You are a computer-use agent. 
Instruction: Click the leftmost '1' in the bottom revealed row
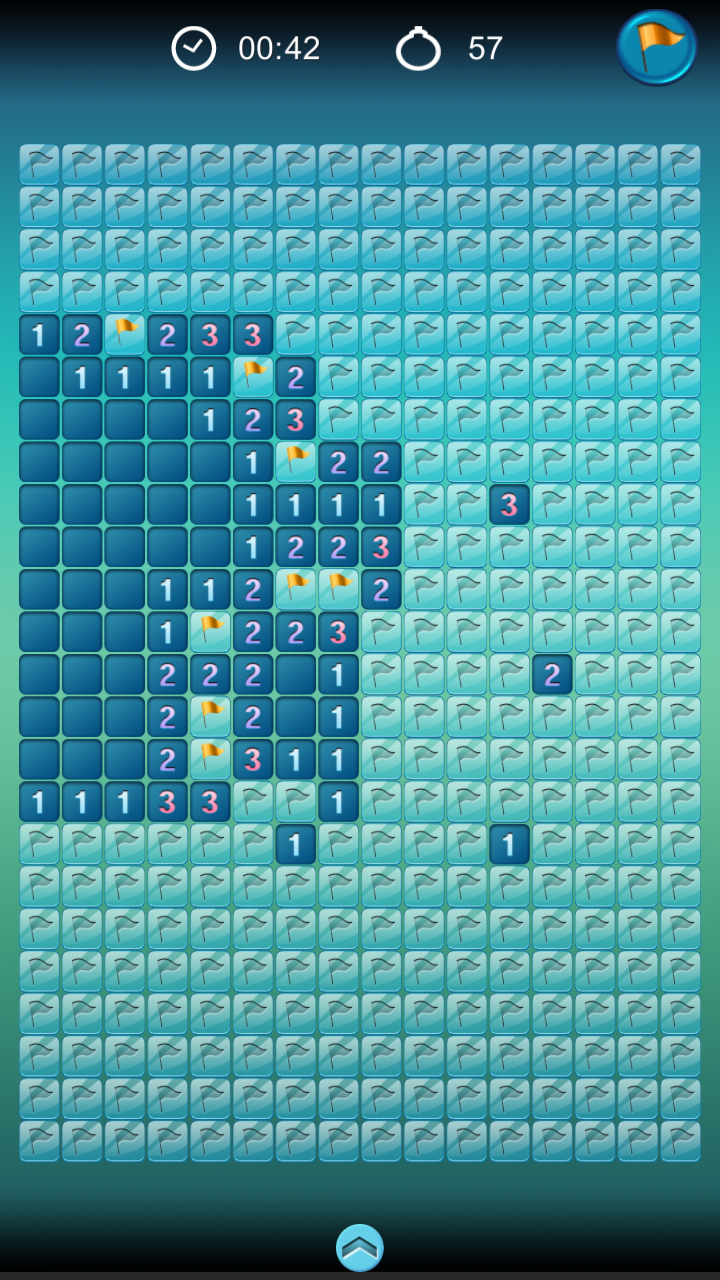pos(38,802)
